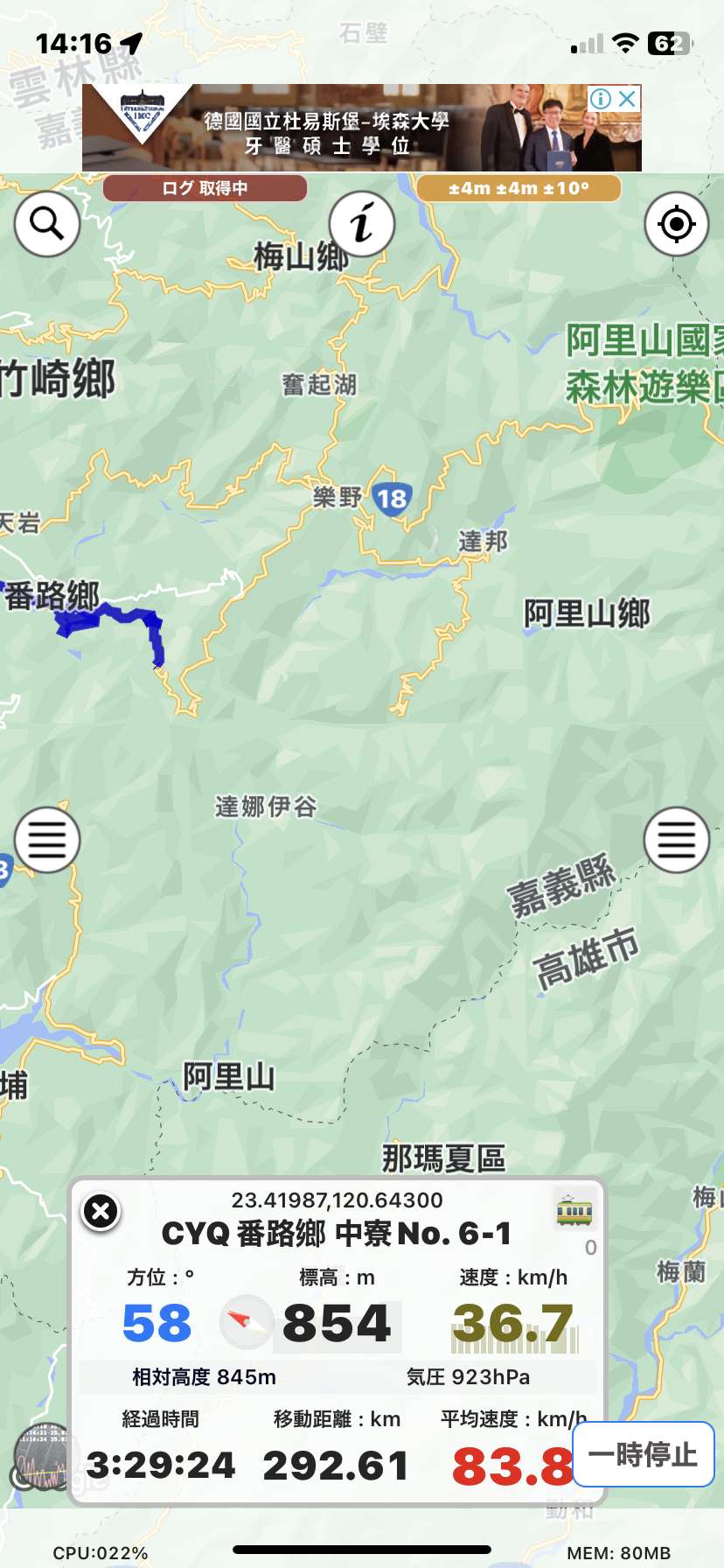Tap the ログ取得中 logging status chip
Viewport: 724px width, 1568px height.
coord(205,188)
